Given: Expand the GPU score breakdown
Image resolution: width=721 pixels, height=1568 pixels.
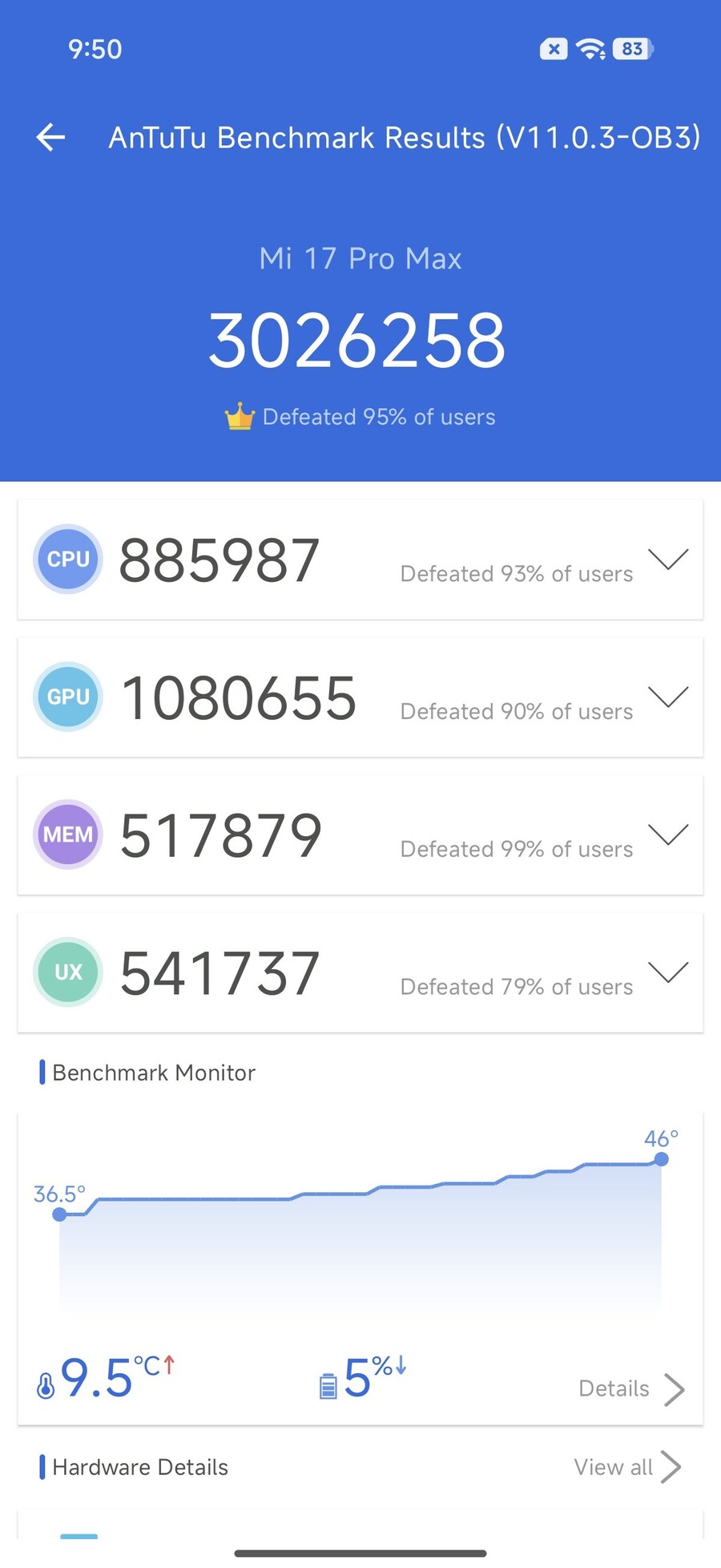Looking at the screenshot, I should click(x=668, y=697).
